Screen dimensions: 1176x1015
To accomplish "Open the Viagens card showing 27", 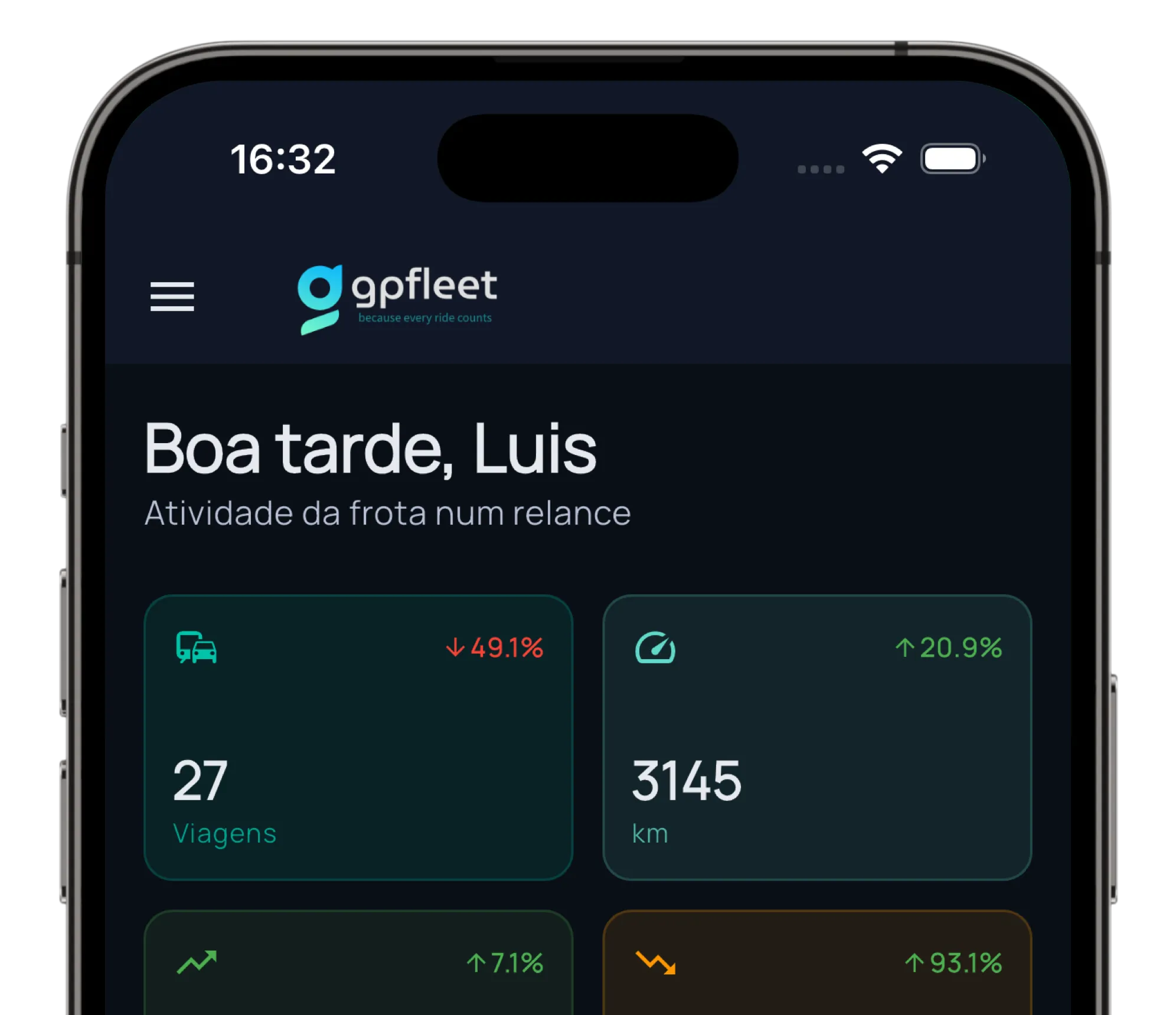I will tap(358, 738).
